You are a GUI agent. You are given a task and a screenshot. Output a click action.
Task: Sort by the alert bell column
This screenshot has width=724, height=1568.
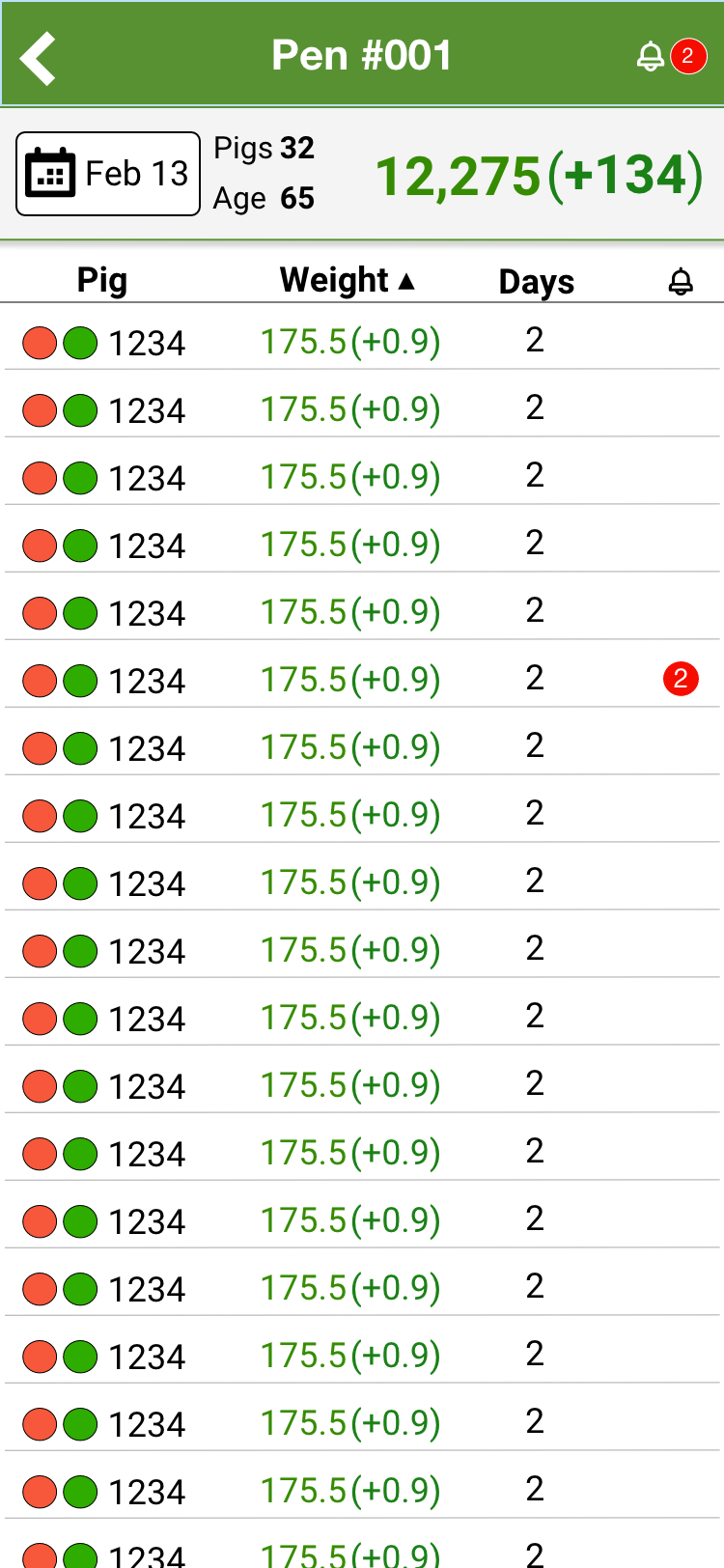(681, 281)
